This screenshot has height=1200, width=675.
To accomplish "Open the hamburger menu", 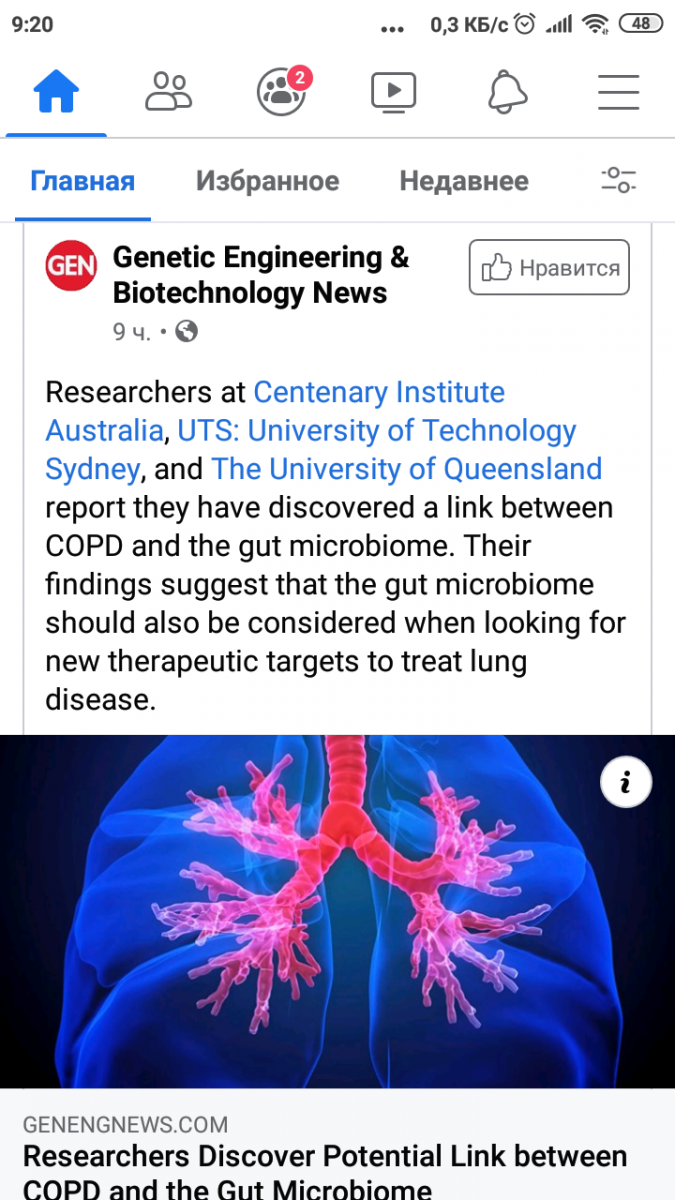I will pyautogui.click(x=618, y=92).
